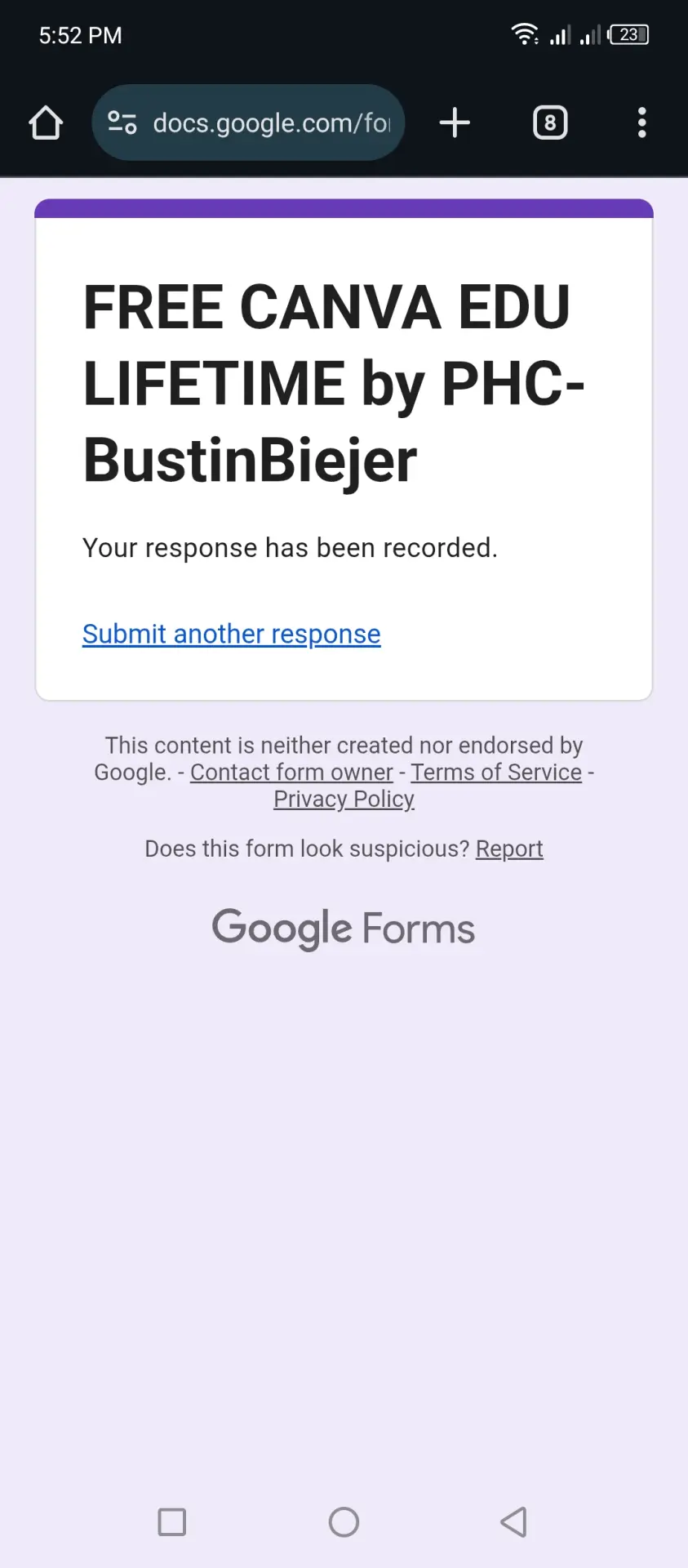Open the Privacy Policy link
688x1568 pixels.
(x=344, y=799)
